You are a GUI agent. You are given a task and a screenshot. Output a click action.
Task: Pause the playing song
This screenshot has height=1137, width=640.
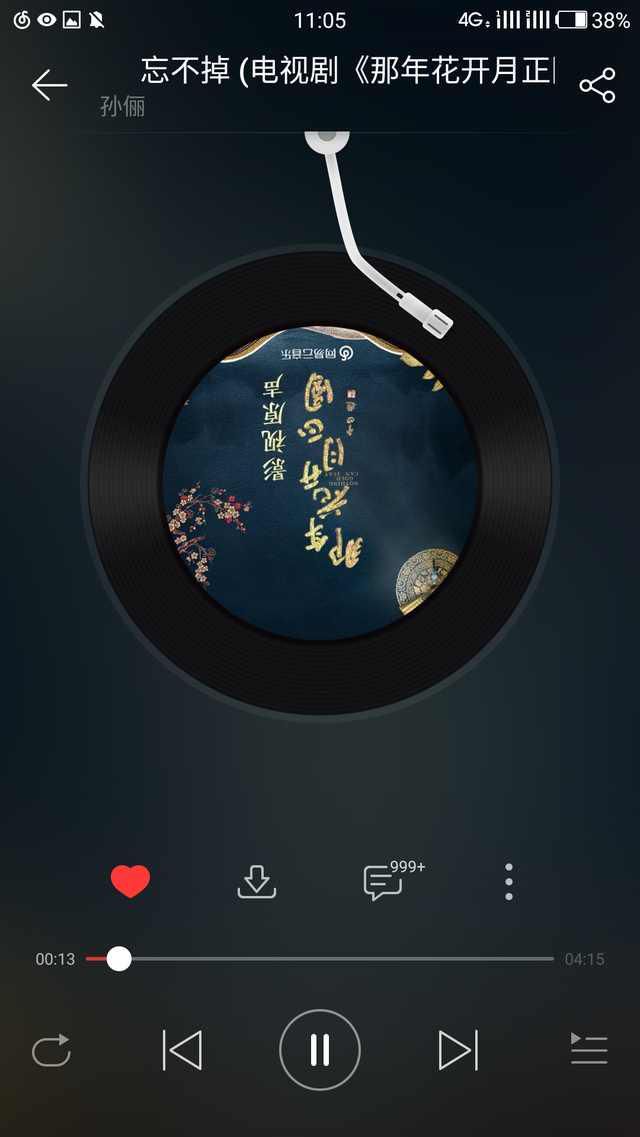point(320,1050)
